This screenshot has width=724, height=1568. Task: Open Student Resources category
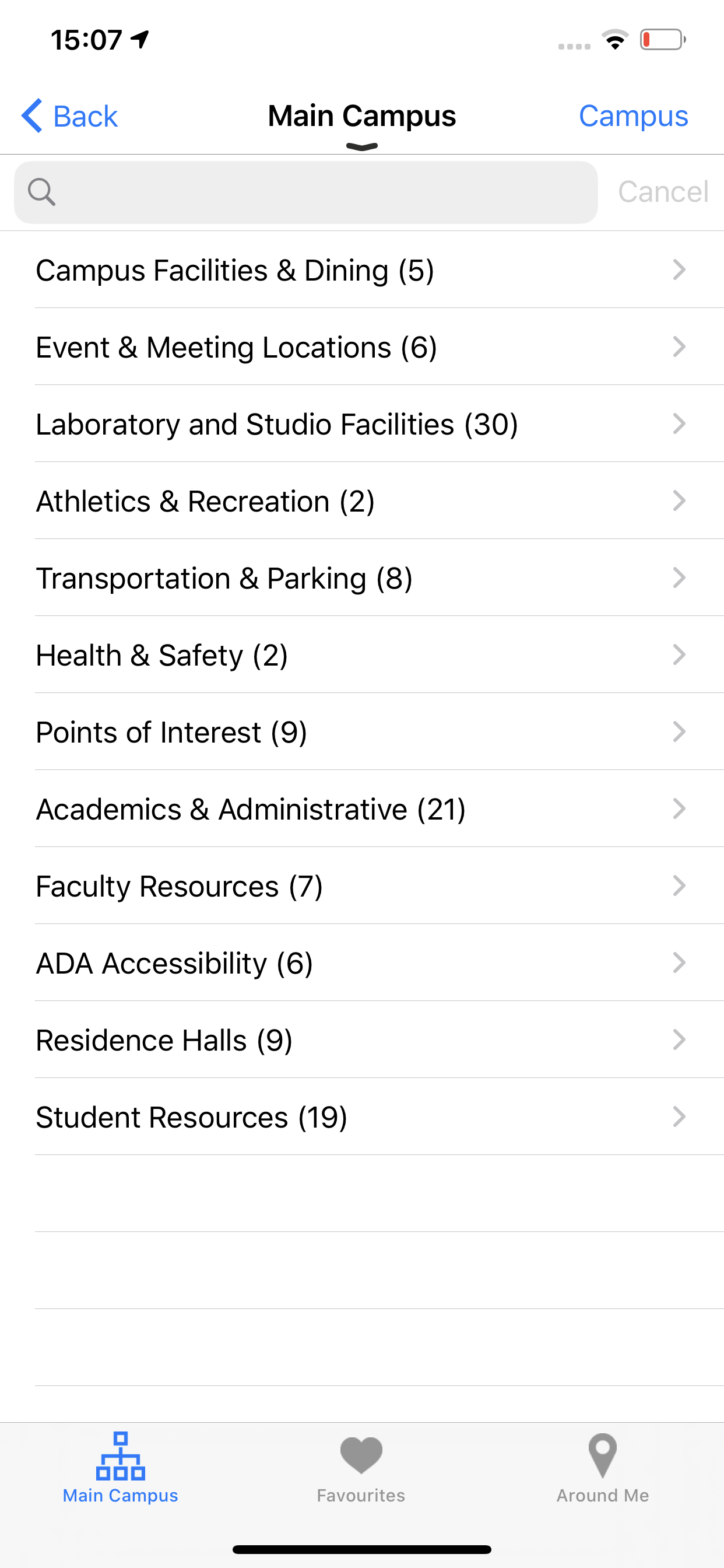tap(362, 1116)
